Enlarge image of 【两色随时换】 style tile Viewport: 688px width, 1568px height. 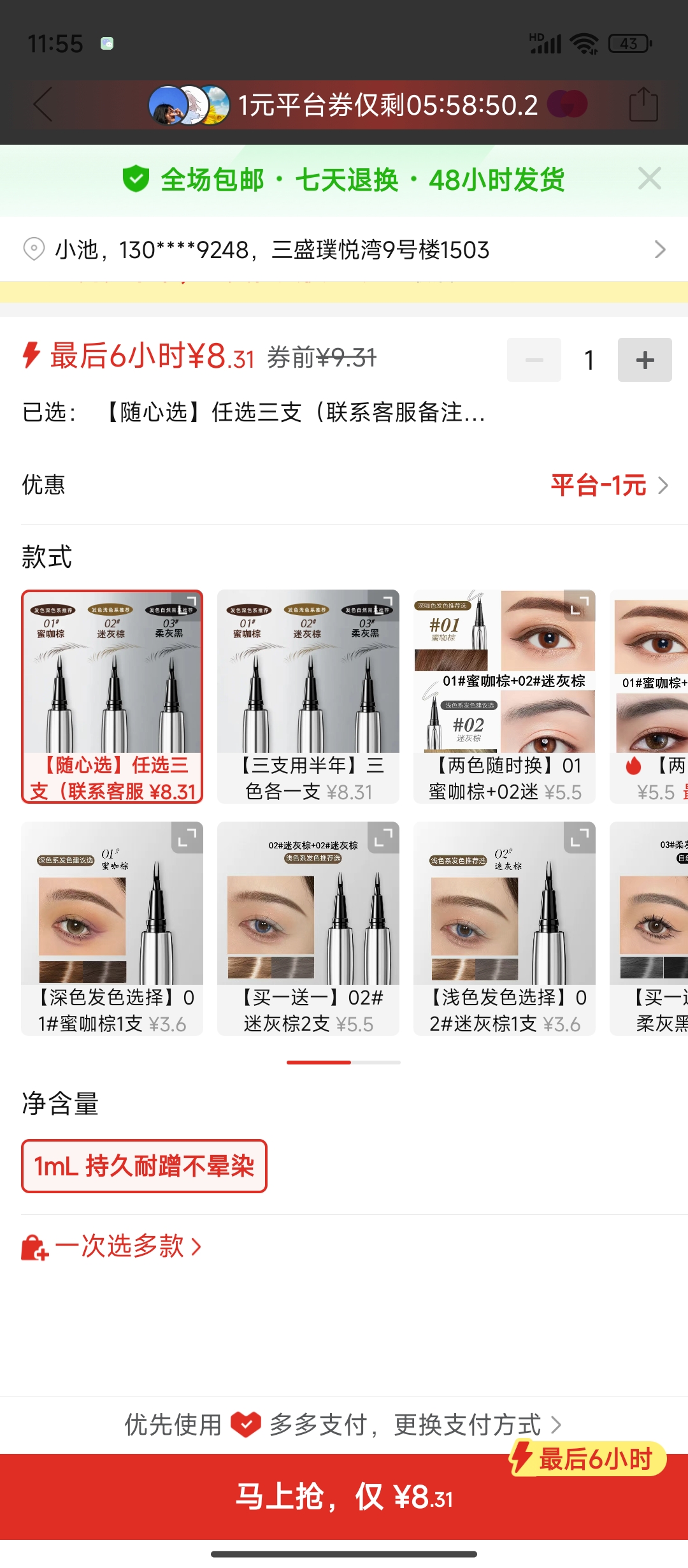579,606
